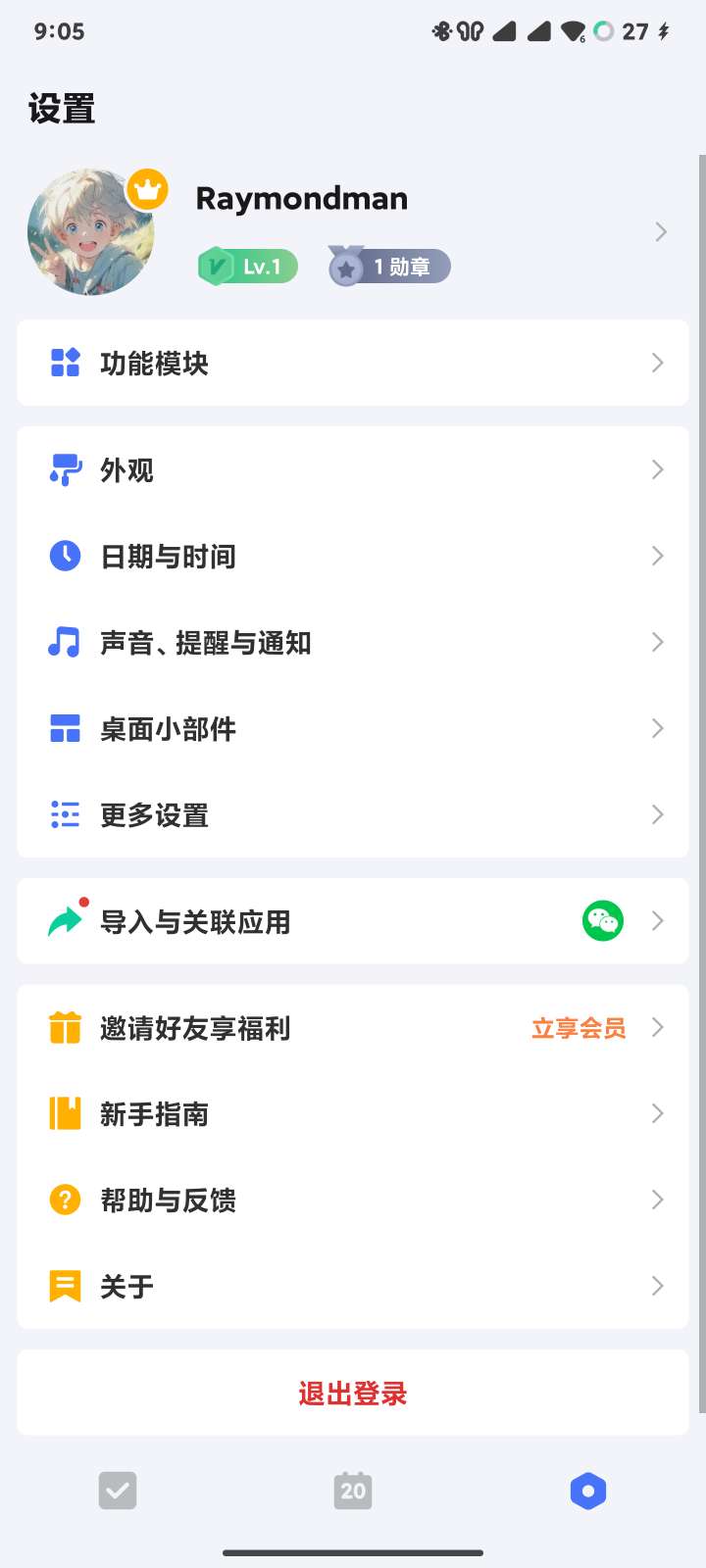The width and height of the screenshot is (706, 1568).
Task: View the 新手指南 guide
Action: (x=353, y=1114)
